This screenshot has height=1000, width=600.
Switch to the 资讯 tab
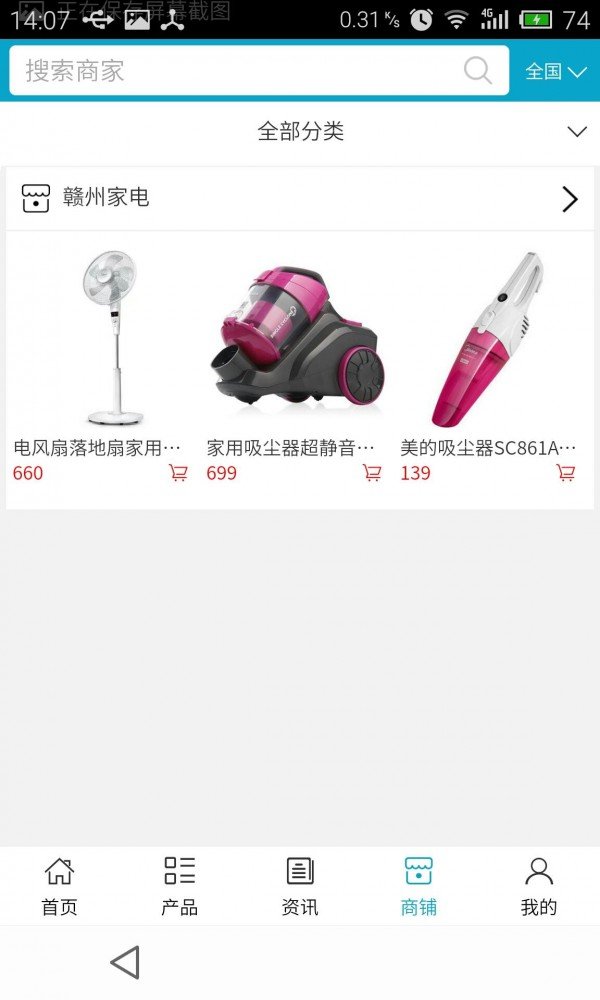click(300, 886)
